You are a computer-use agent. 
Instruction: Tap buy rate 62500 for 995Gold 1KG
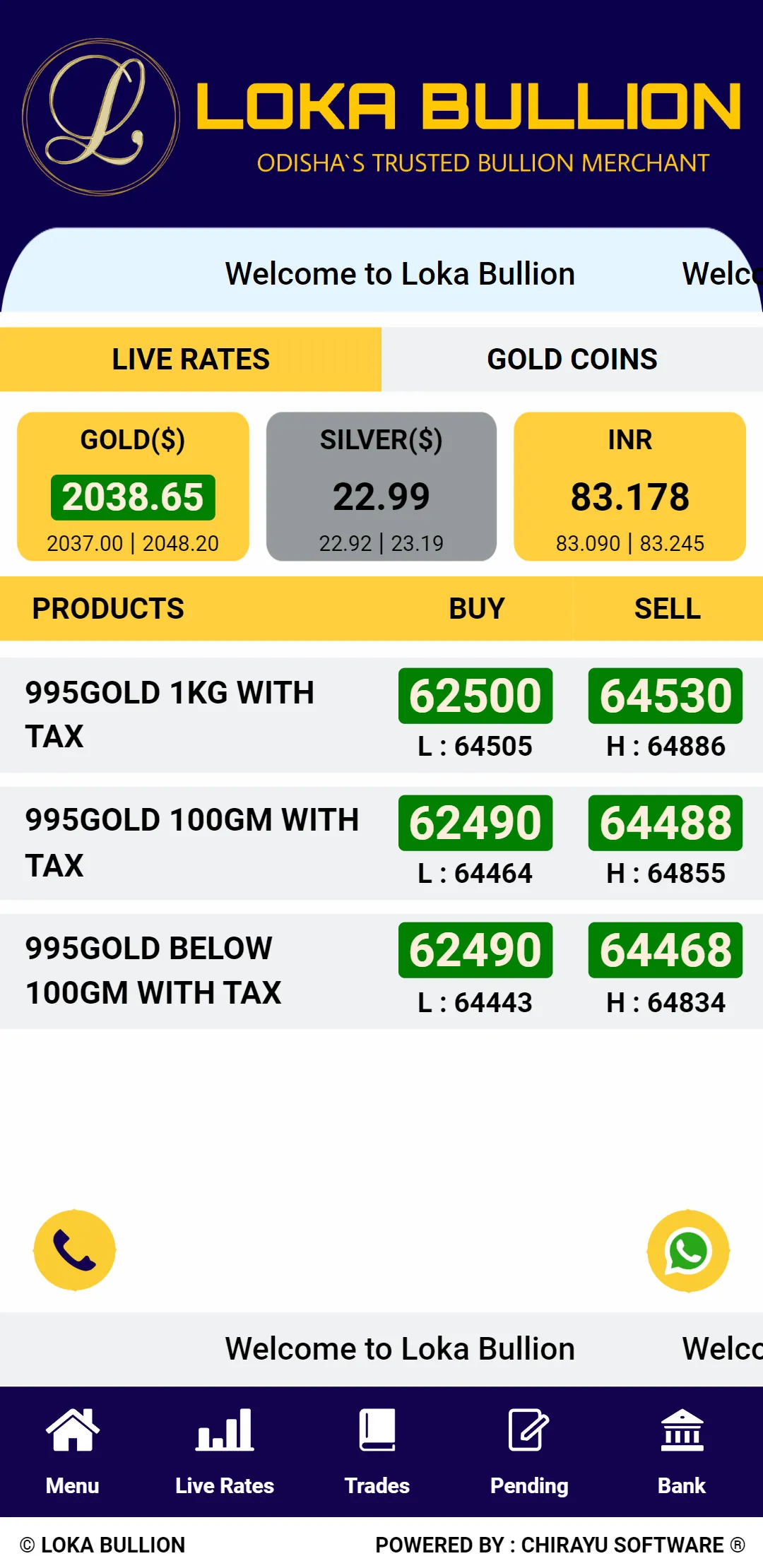pyautogui.click(x=475, y=696)
